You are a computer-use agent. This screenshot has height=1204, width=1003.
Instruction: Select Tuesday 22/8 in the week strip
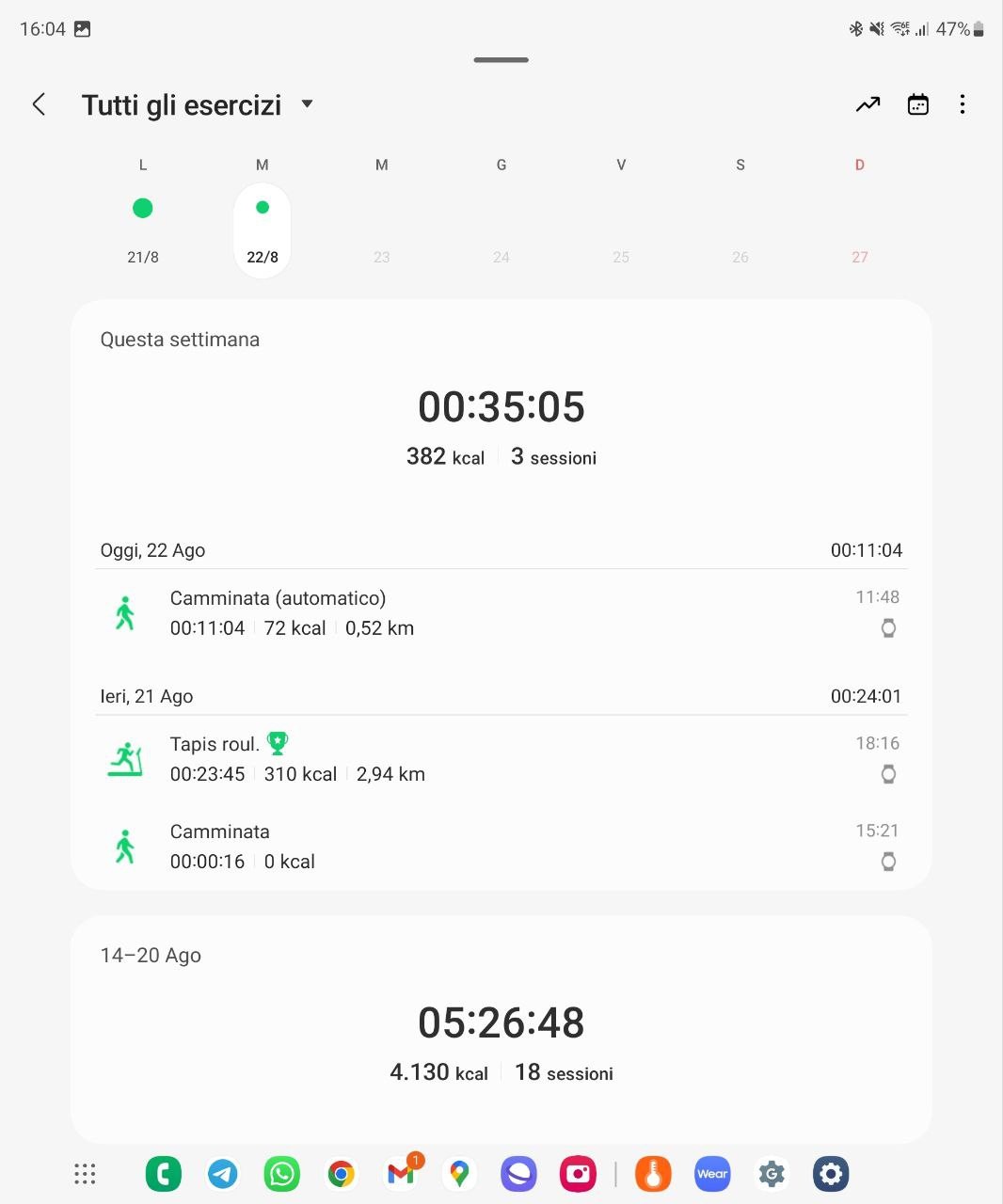pos(263,230)
